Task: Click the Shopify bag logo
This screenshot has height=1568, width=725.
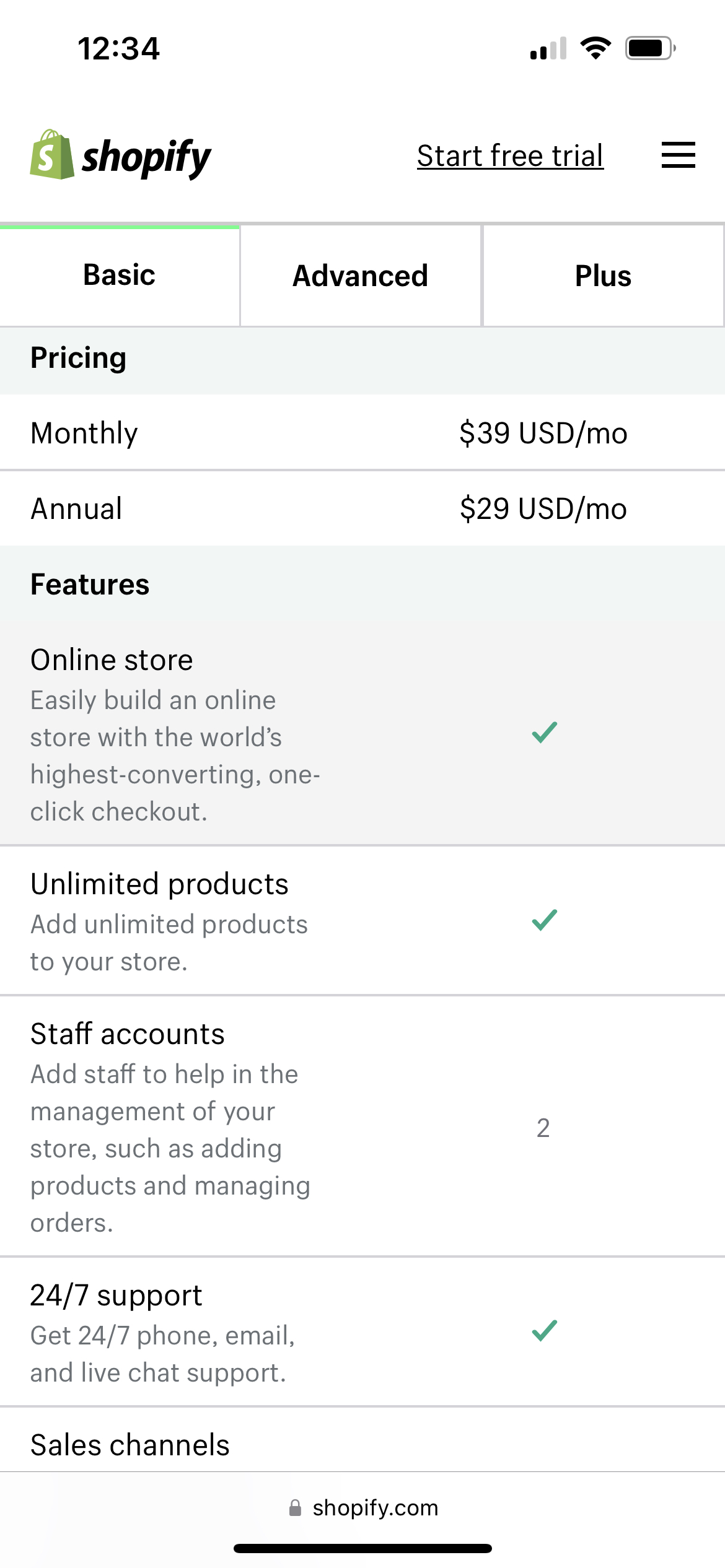Action: (51, 157)
